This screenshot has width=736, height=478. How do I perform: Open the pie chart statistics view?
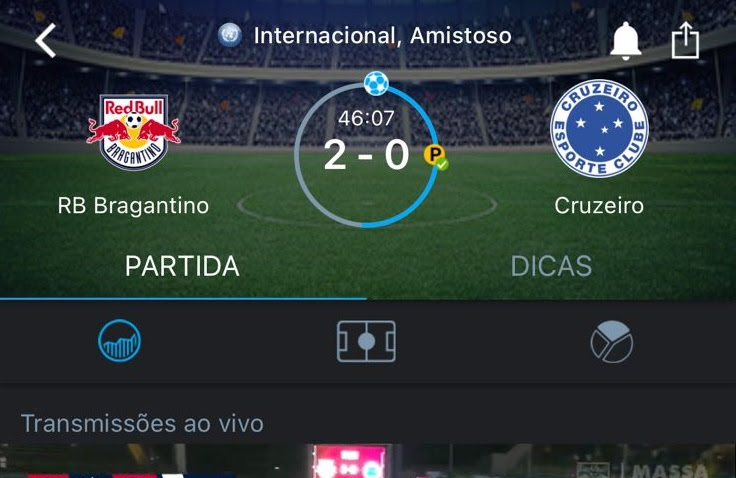coord(611,342)
